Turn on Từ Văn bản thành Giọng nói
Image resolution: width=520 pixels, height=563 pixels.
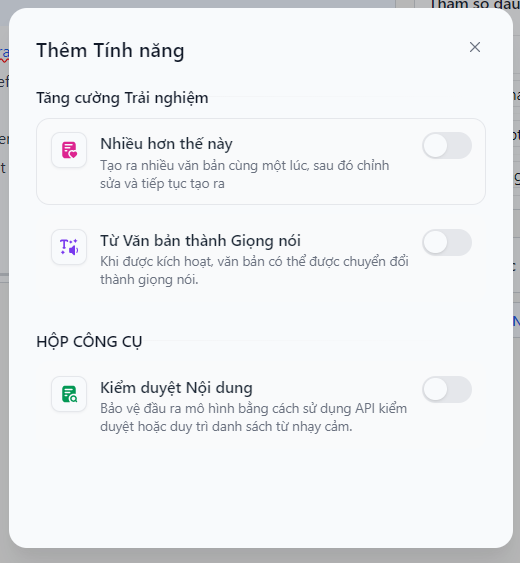(x=447, y=243)
